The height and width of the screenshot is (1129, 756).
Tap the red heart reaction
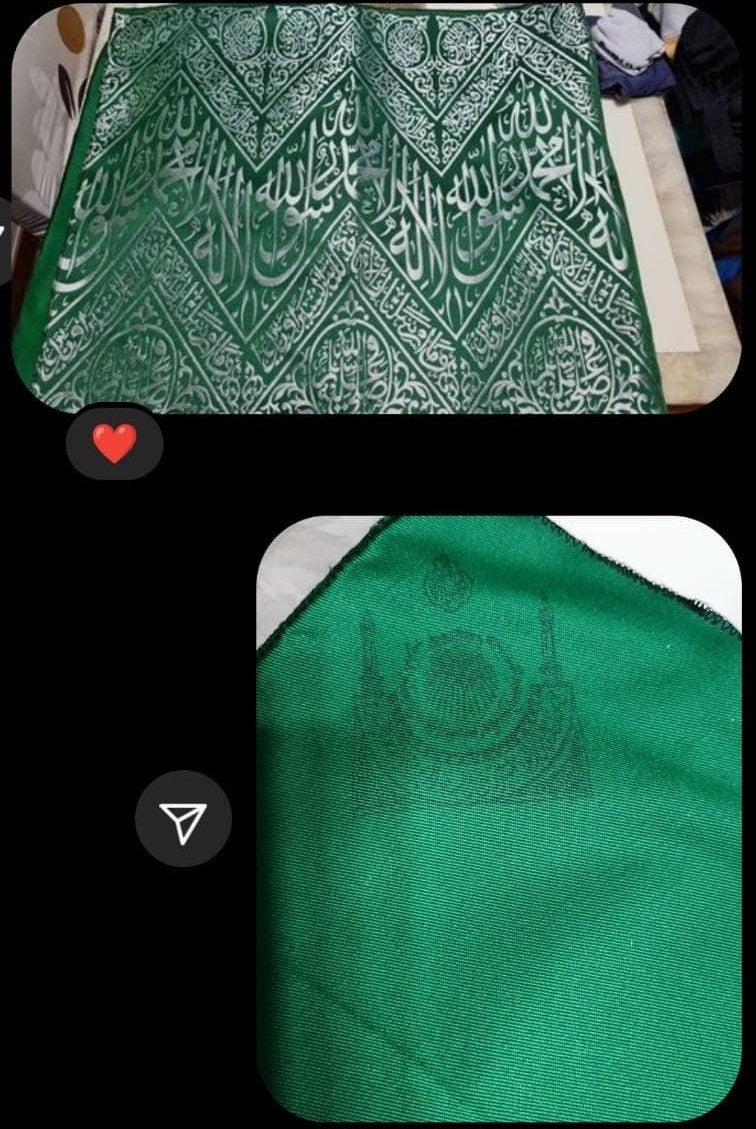pos(114,442)
